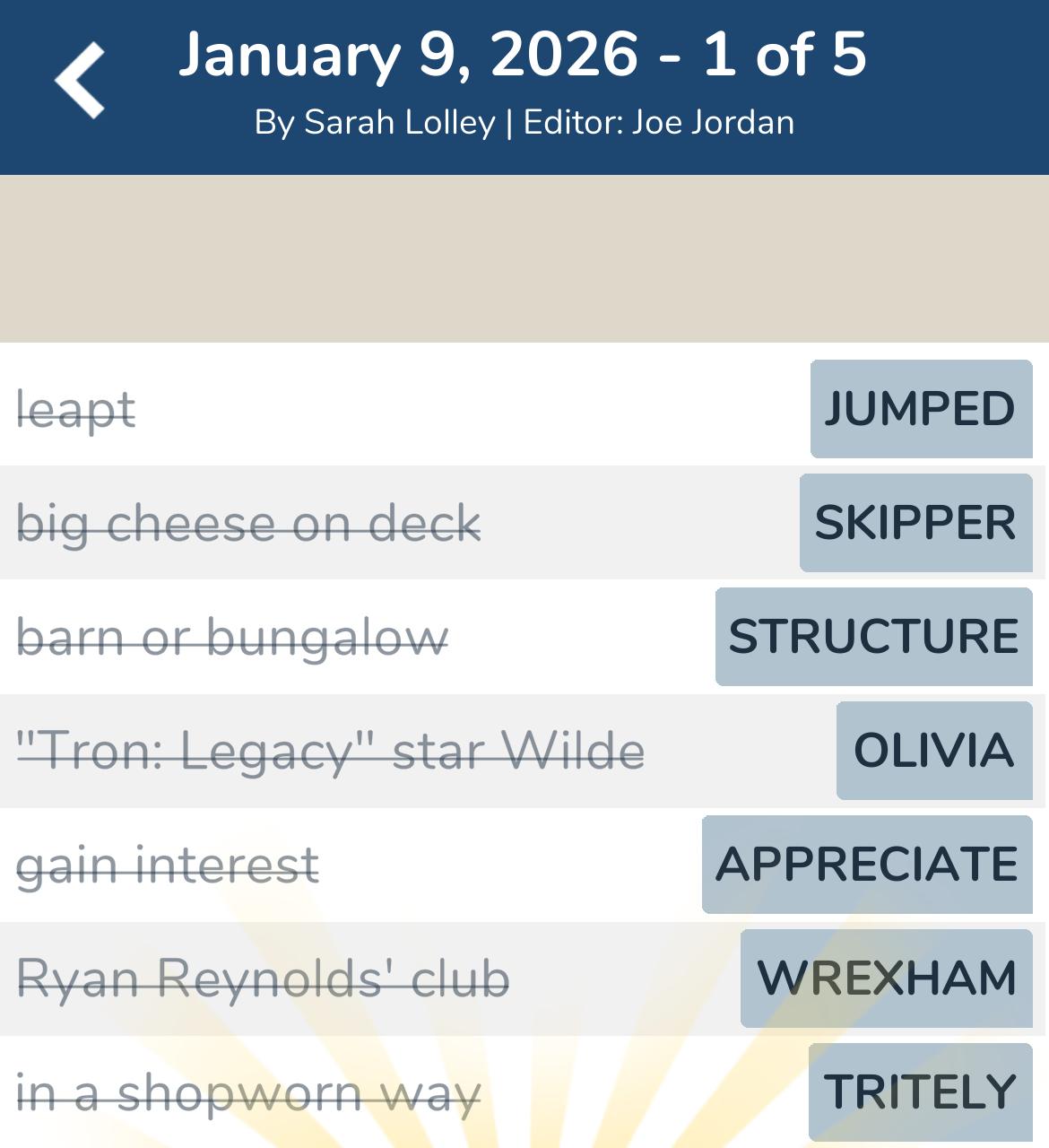The width and height of the screenshot is (1049, 1148).
Task: Click the crossed-out clue 'leapt'
Action: (x=75, y=410)
